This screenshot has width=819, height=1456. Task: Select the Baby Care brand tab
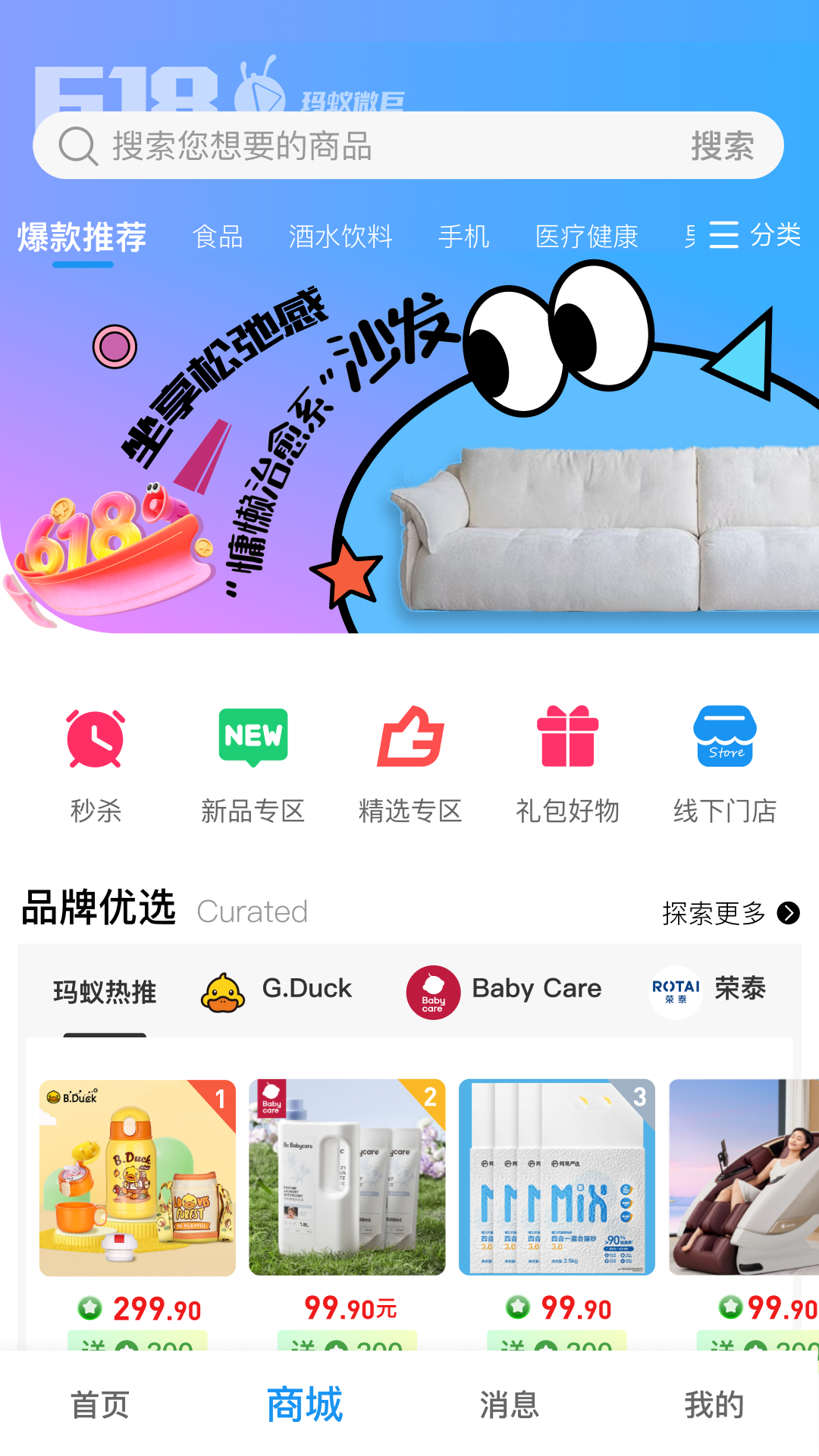tap(504, 990)
